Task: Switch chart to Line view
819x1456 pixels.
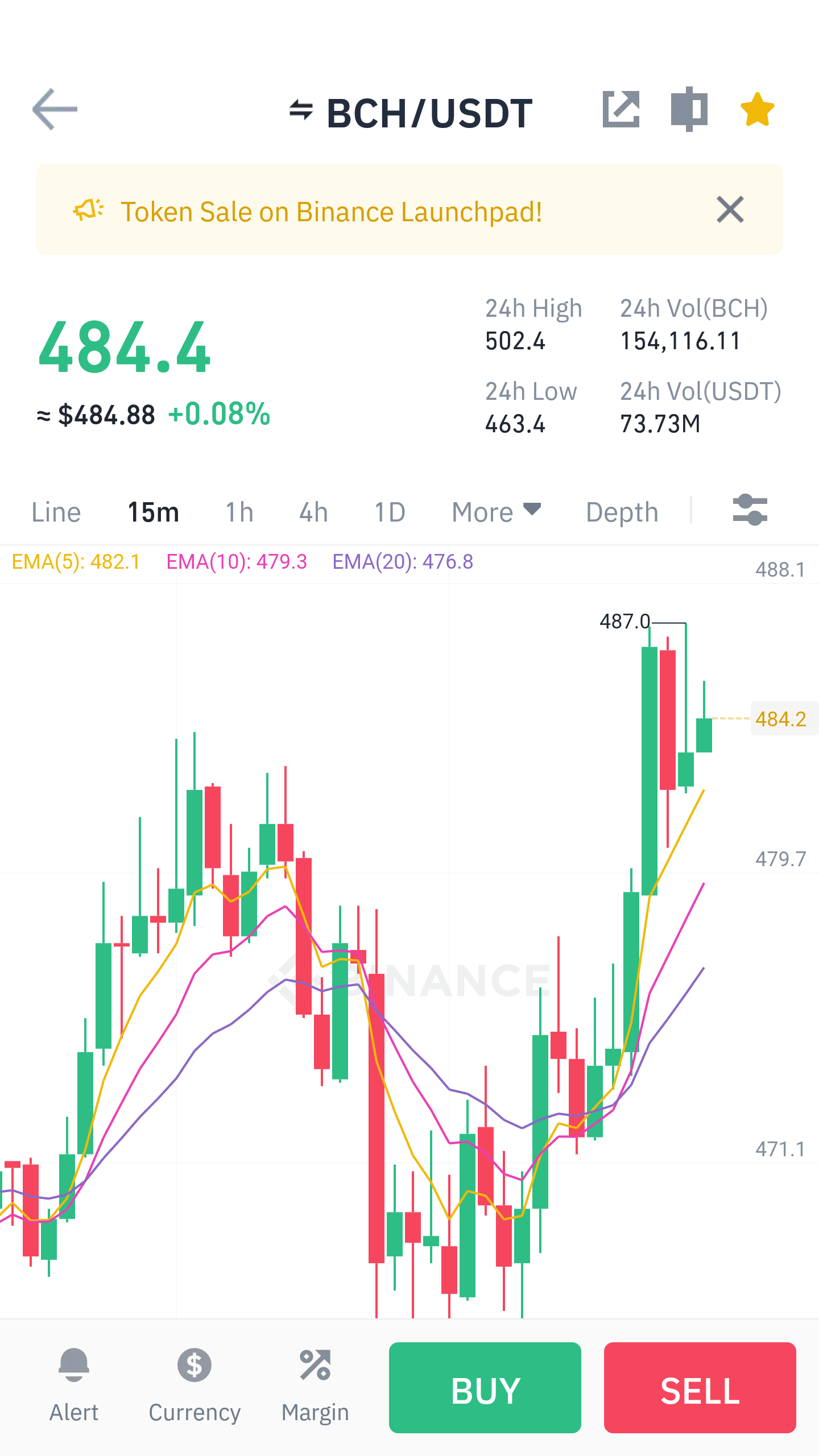Action: click(x=56, y=512)
